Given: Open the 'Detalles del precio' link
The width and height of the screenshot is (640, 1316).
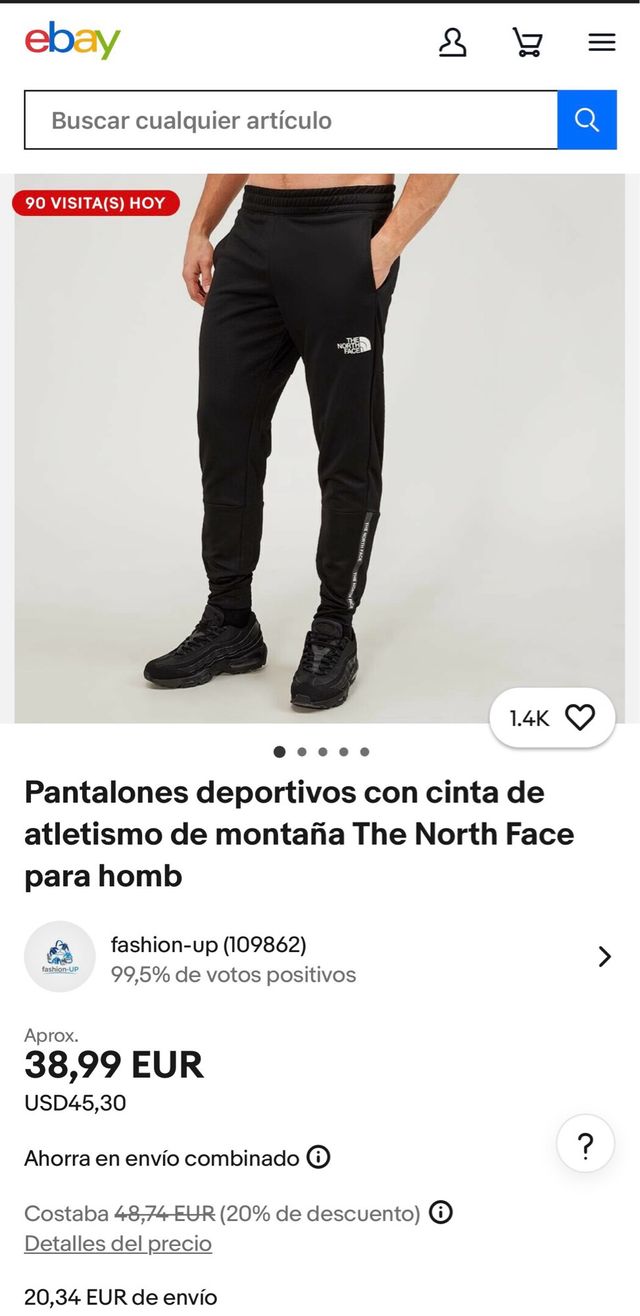Looking at the screenshot, I should point(118,1244).
